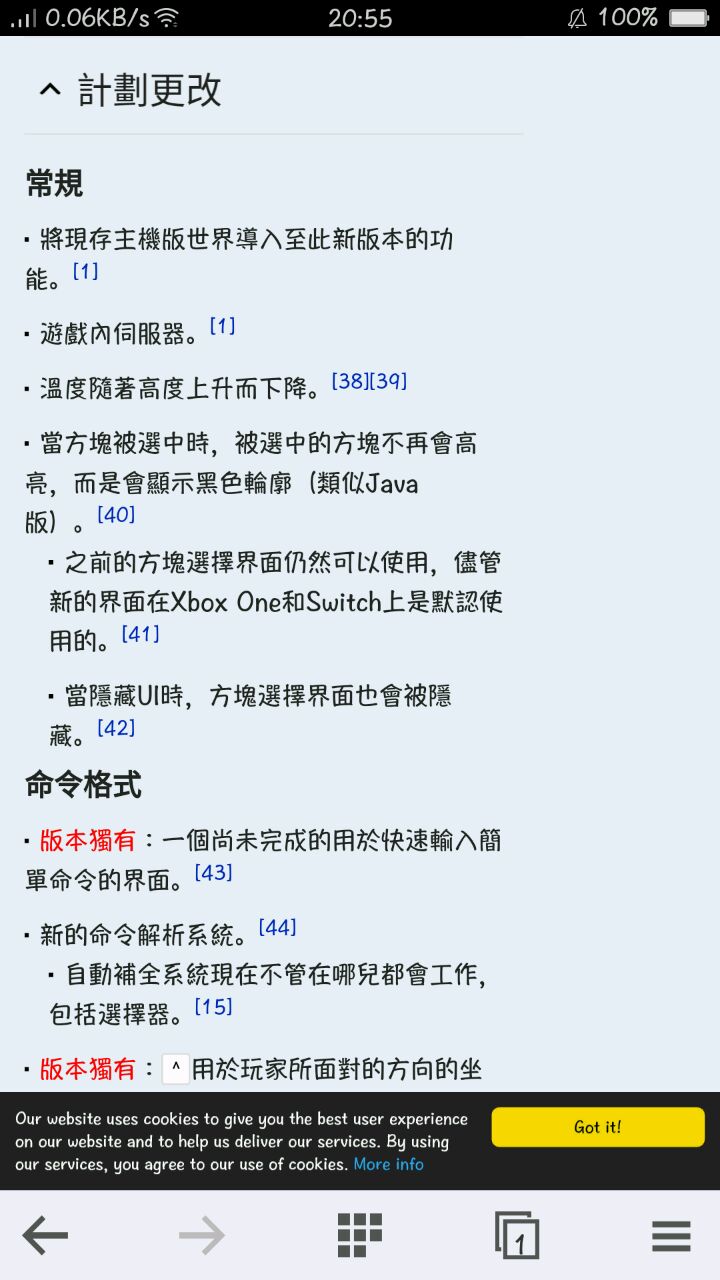Open the browser hamburger menu
This screenshot has width=720, height=1280.
(x=671, y=1236)
